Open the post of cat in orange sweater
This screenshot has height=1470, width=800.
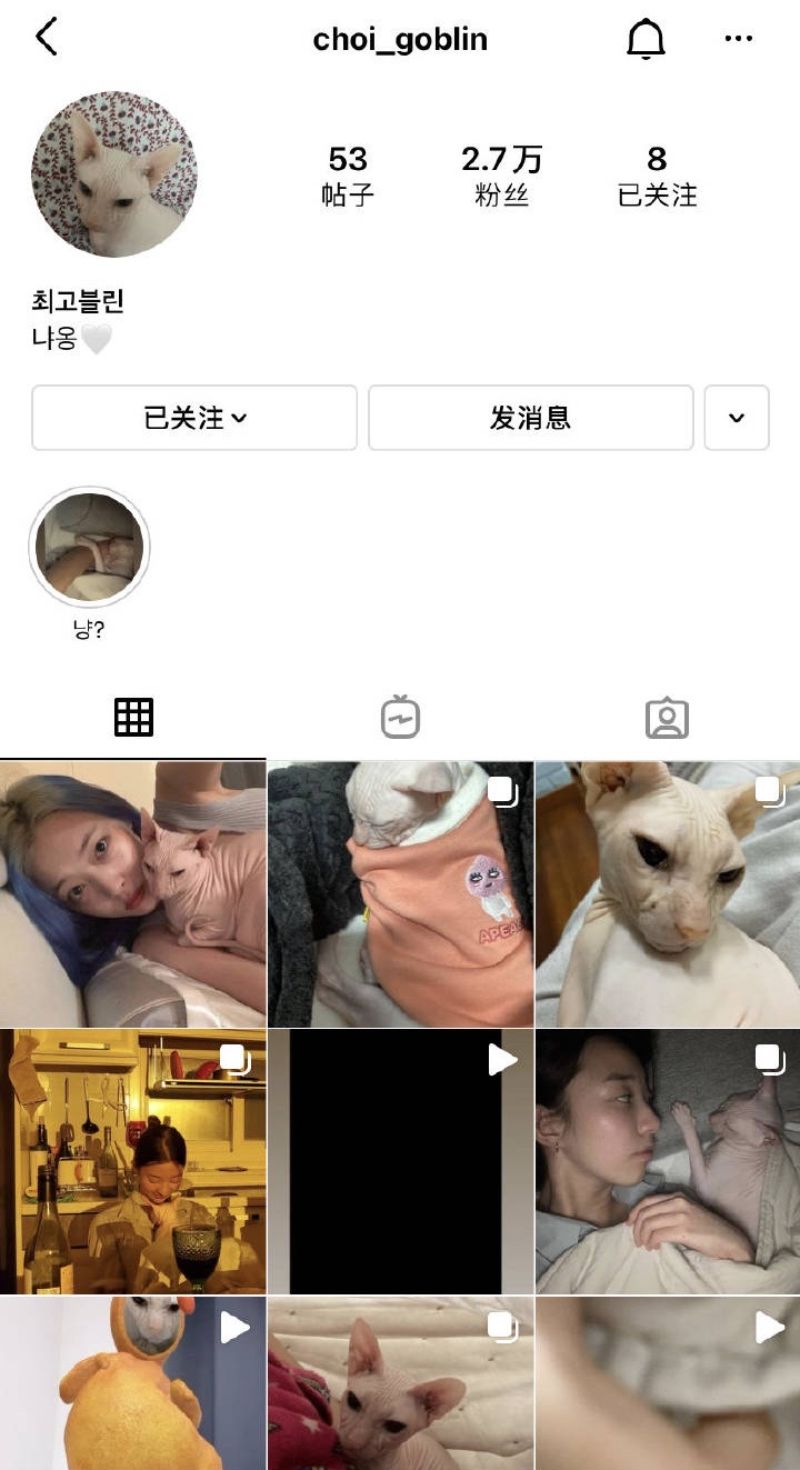400,894
